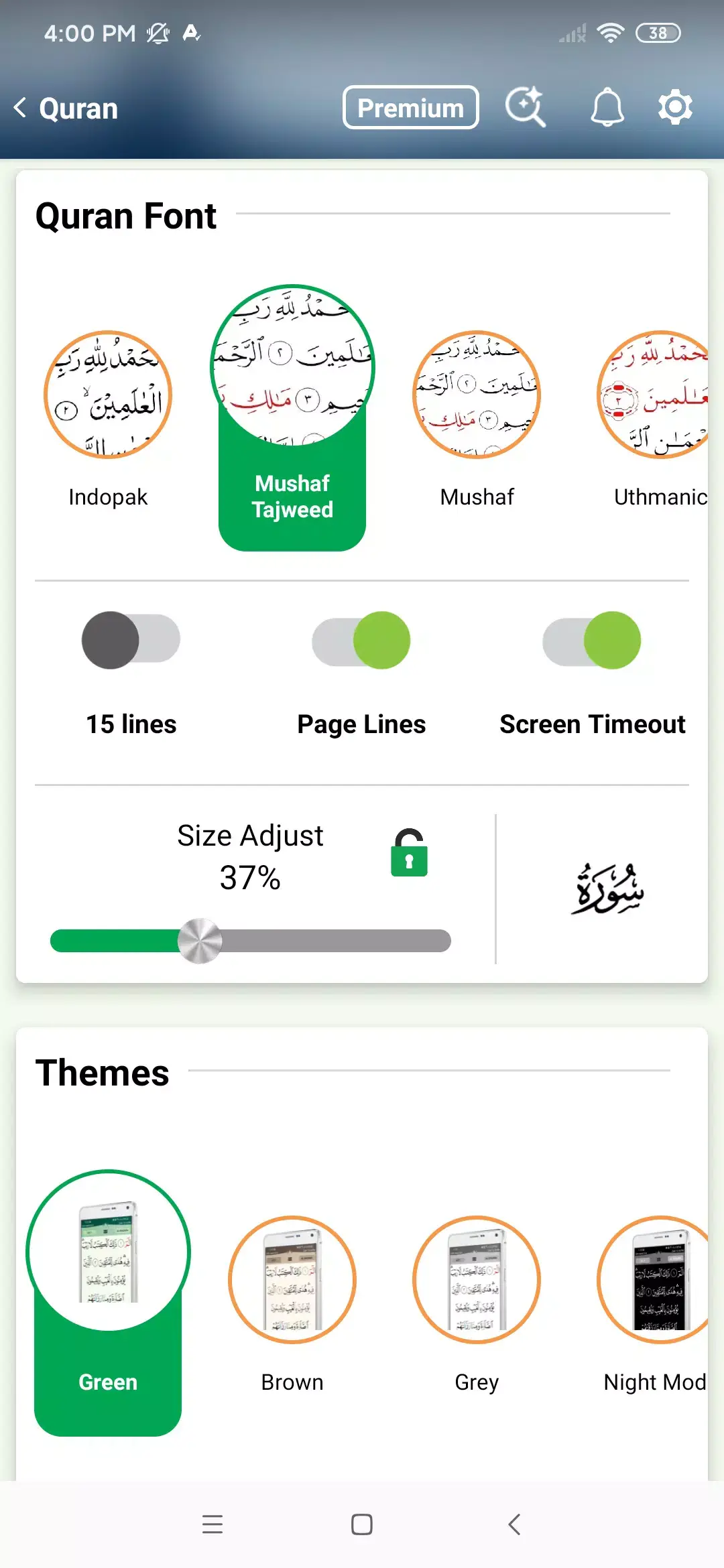Select the Grey theme
This screenshot has height=1568, width=724.
coord(477,1280)
